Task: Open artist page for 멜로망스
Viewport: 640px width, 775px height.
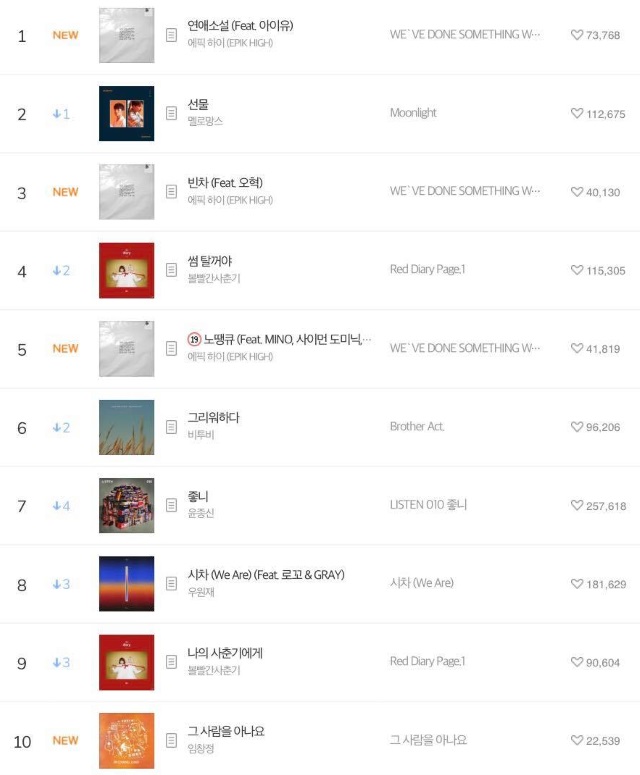Action: (205, 121)
